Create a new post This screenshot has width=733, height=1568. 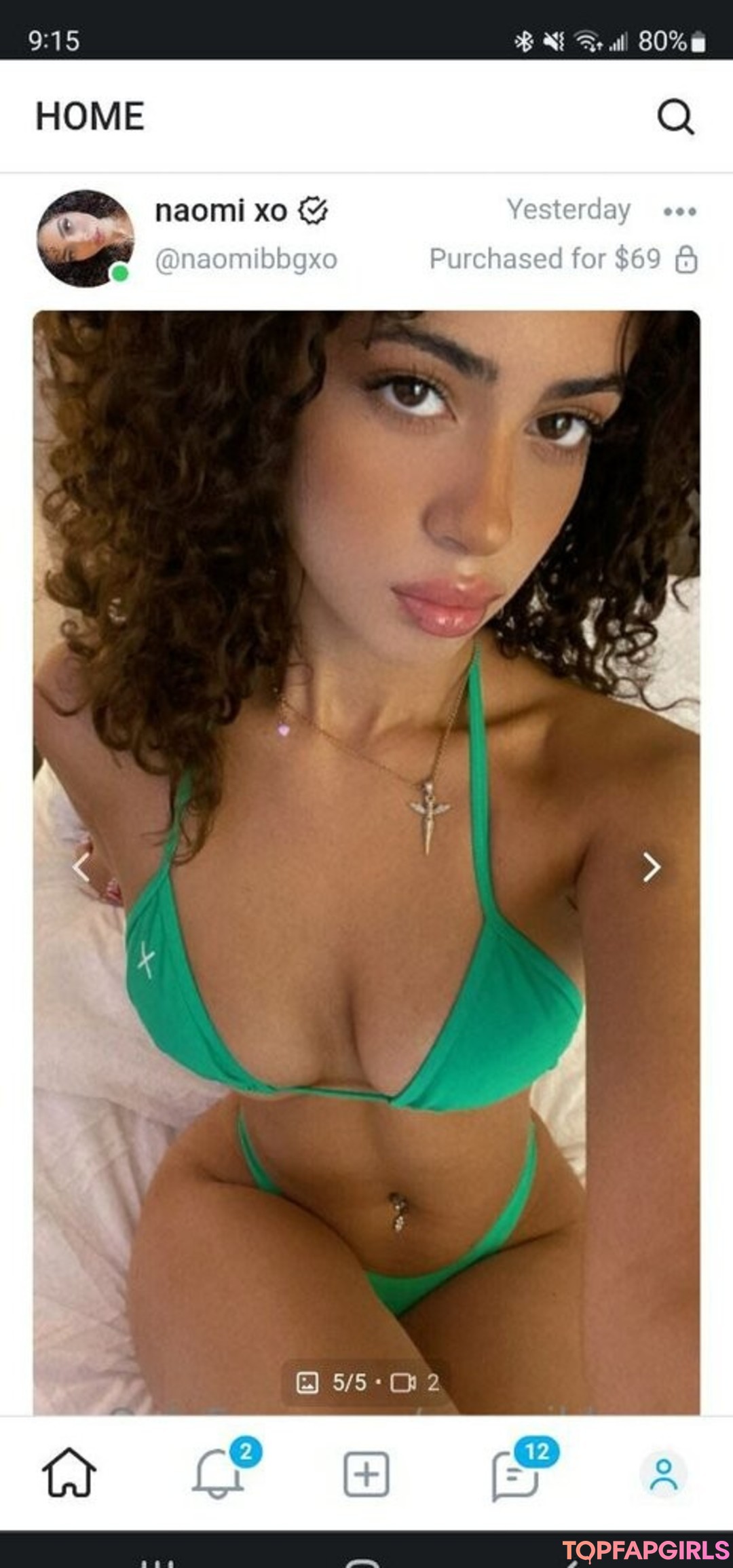pos(366,1473)
